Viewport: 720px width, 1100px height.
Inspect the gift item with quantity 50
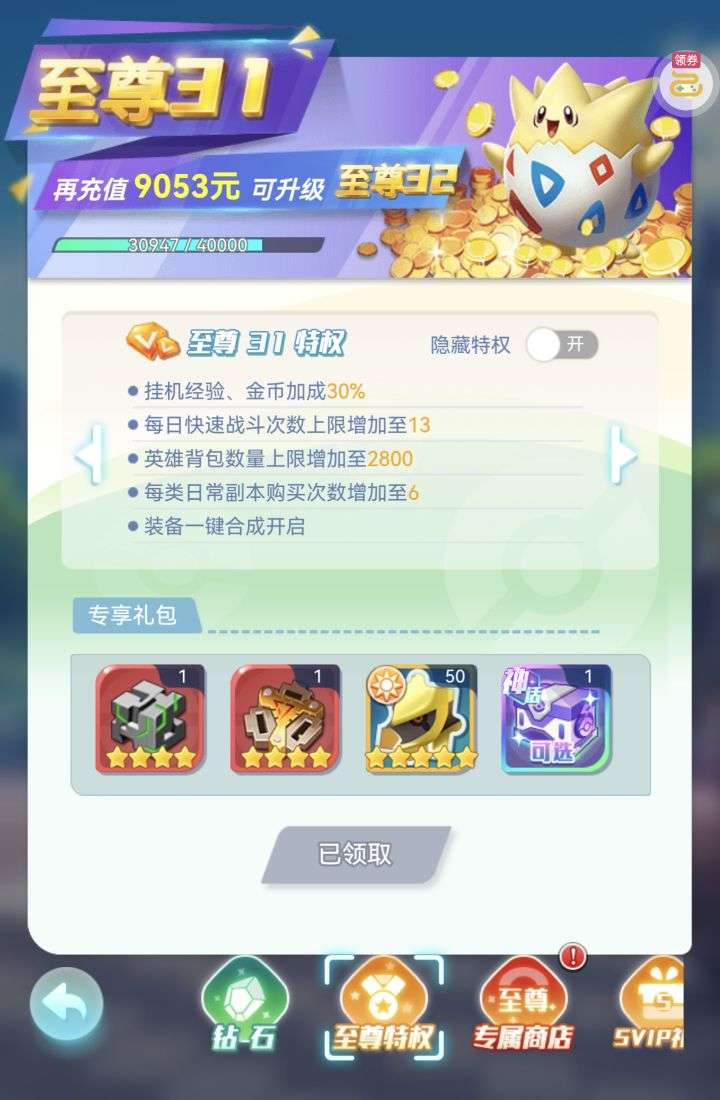(420, 719)
